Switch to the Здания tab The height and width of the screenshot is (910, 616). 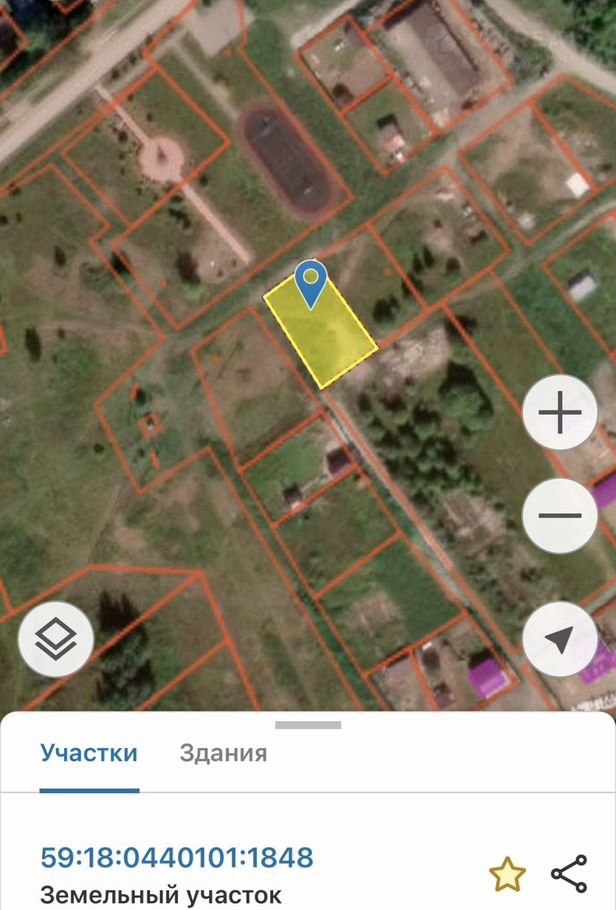(223, 753)
